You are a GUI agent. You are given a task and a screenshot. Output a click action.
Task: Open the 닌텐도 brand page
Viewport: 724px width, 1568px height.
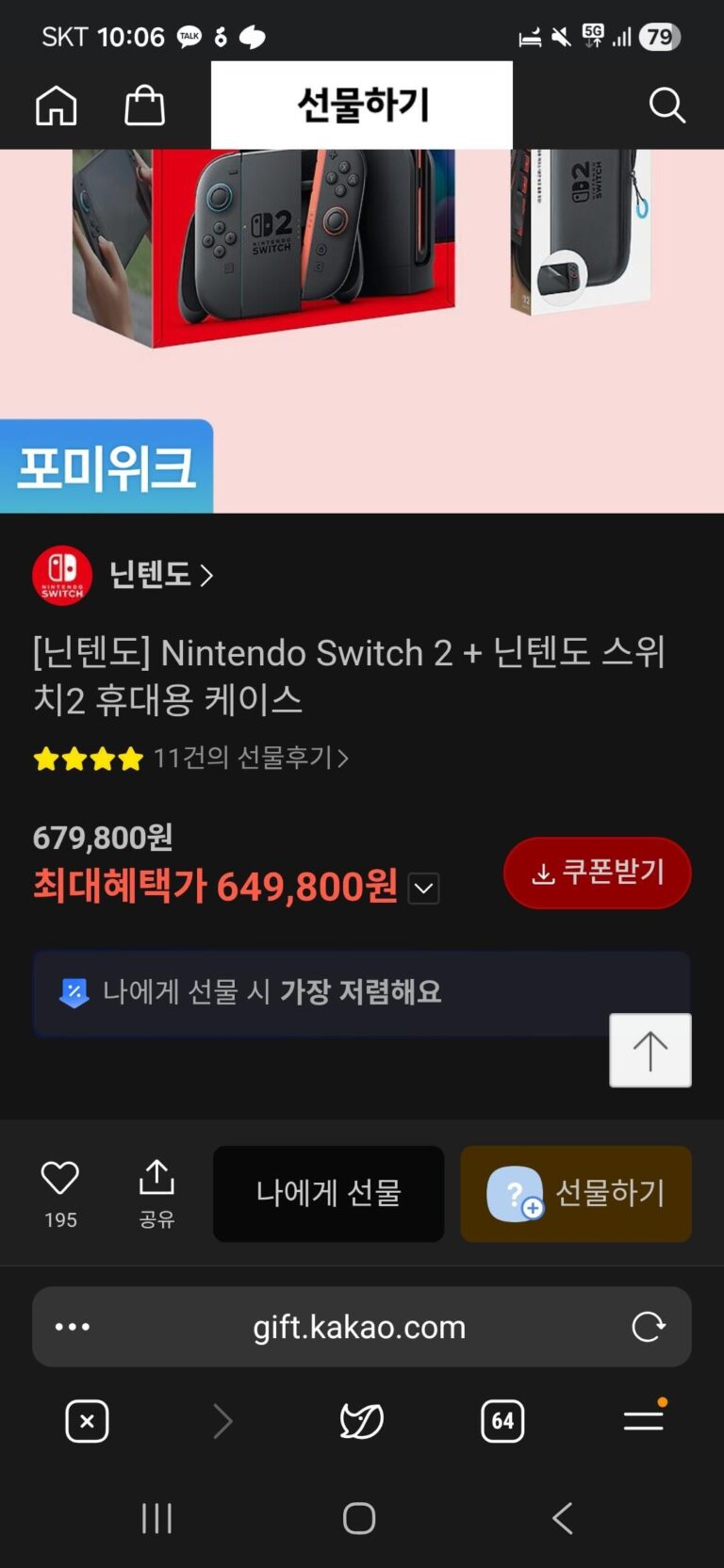click(160, 575)
